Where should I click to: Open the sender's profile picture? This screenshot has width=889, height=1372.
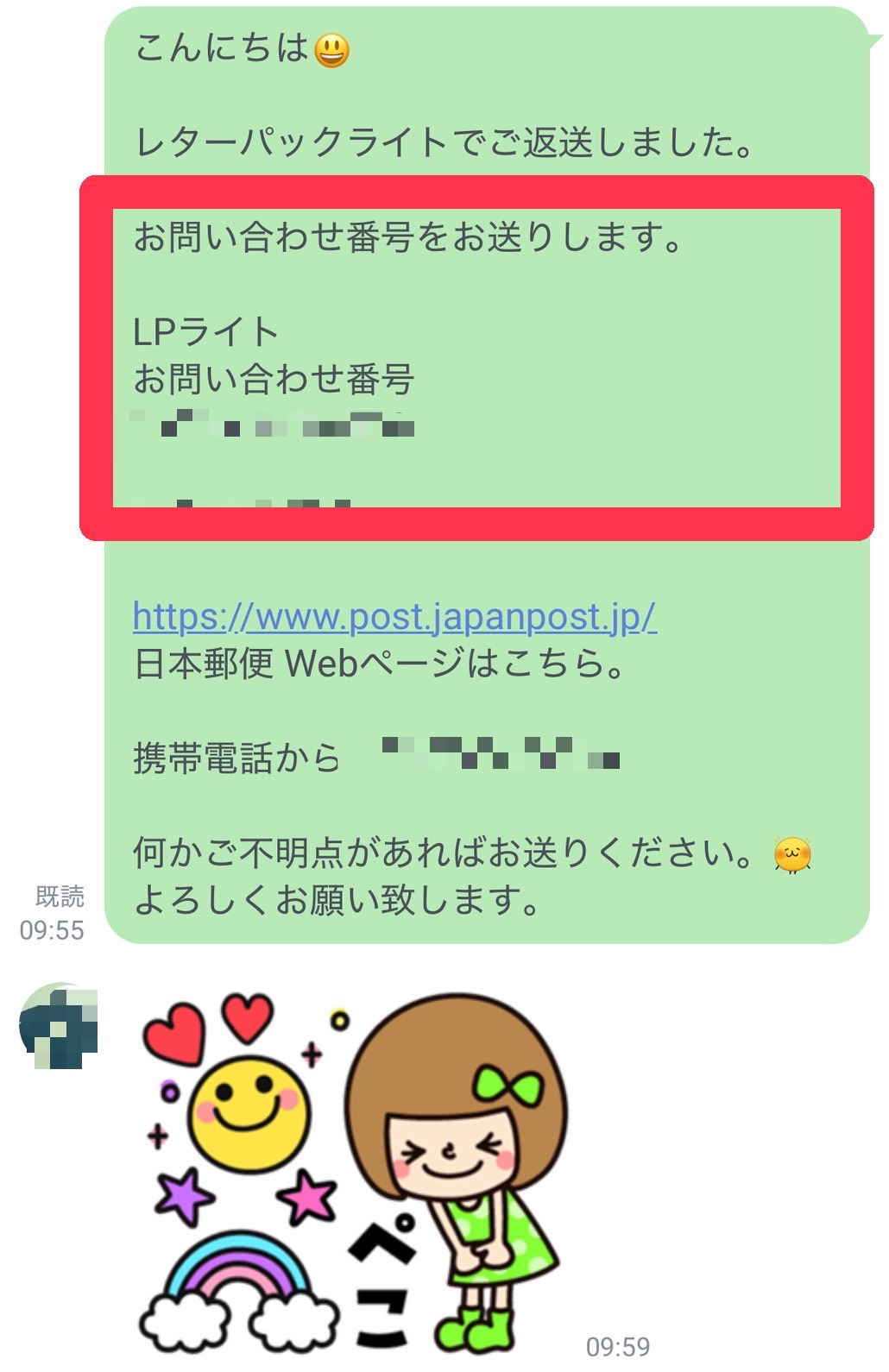(x=59, y=1025)
